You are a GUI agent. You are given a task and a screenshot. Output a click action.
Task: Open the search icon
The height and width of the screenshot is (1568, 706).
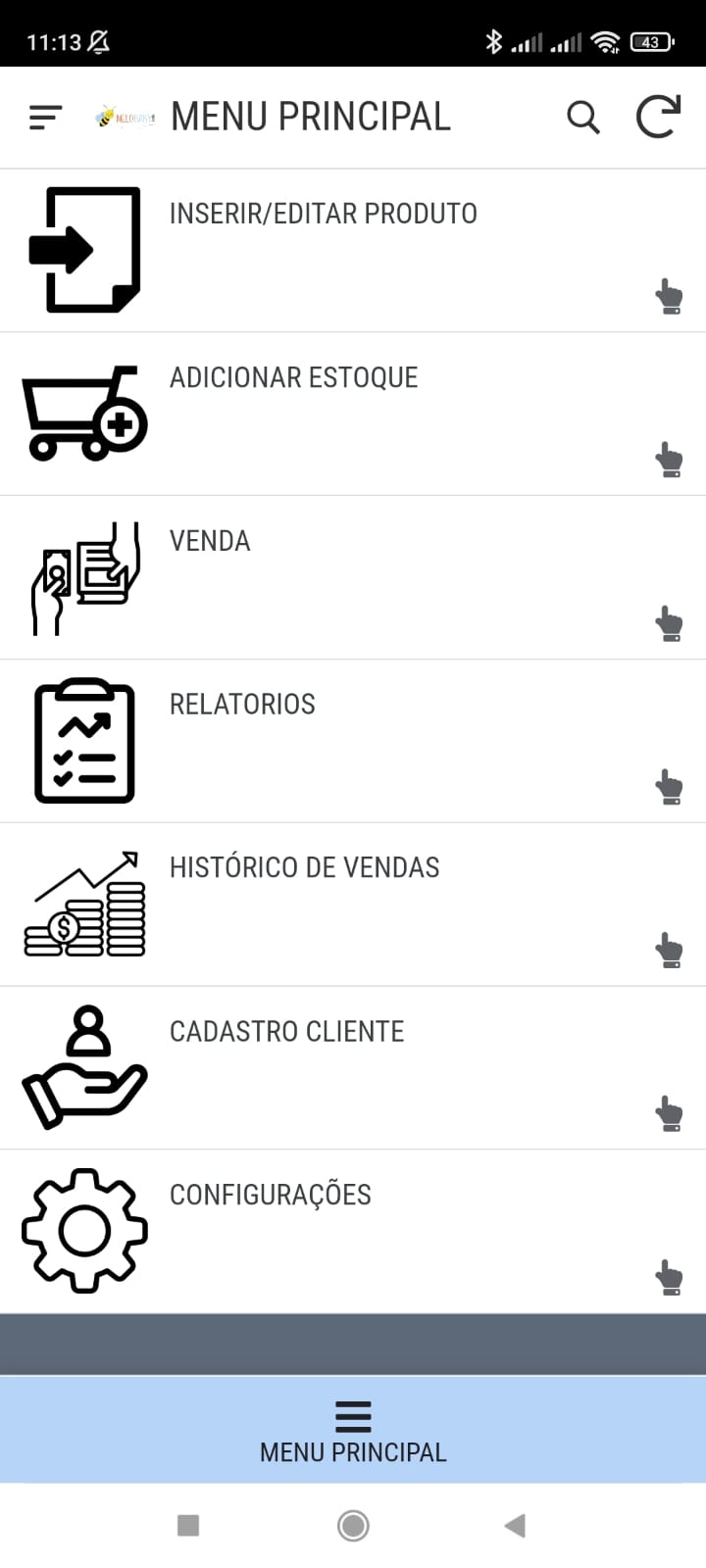pos(582,118)
